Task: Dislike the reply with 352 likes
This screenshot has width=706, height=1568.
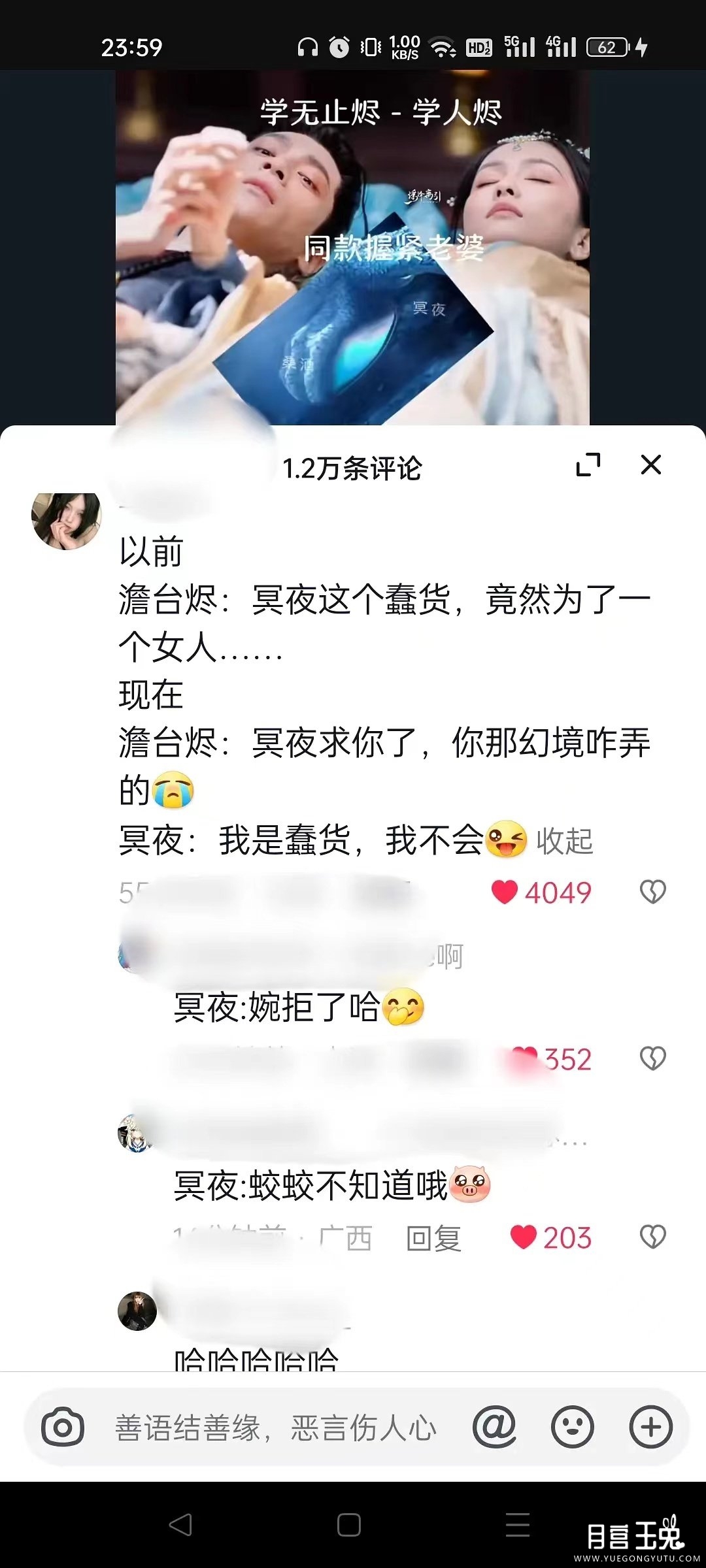Action: click(652, 1059)
